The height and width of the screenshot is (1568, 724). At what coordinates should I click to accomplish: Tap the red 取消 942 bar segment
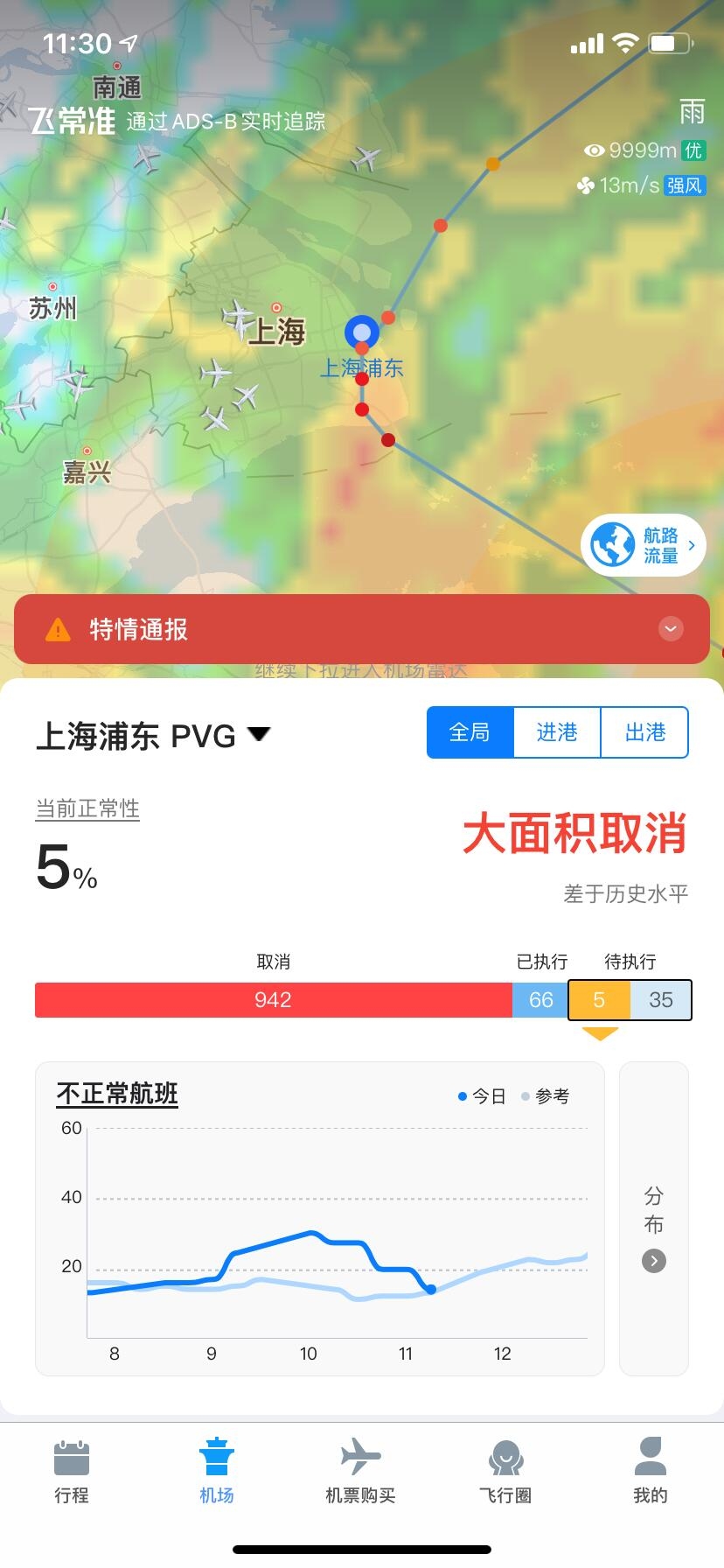pyautogui.click(x=273, y=1000)
